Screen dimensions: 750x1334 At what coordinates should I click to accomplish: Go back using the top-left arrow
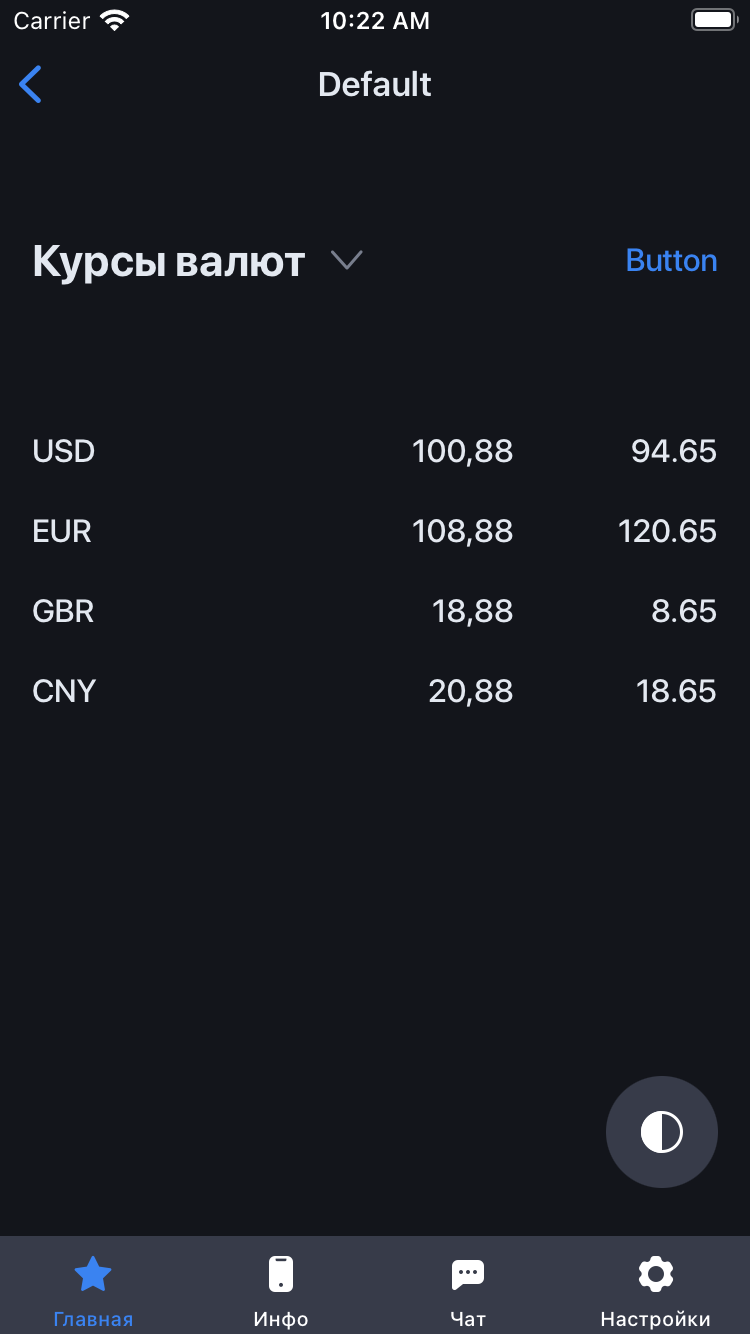coord(31,85)
